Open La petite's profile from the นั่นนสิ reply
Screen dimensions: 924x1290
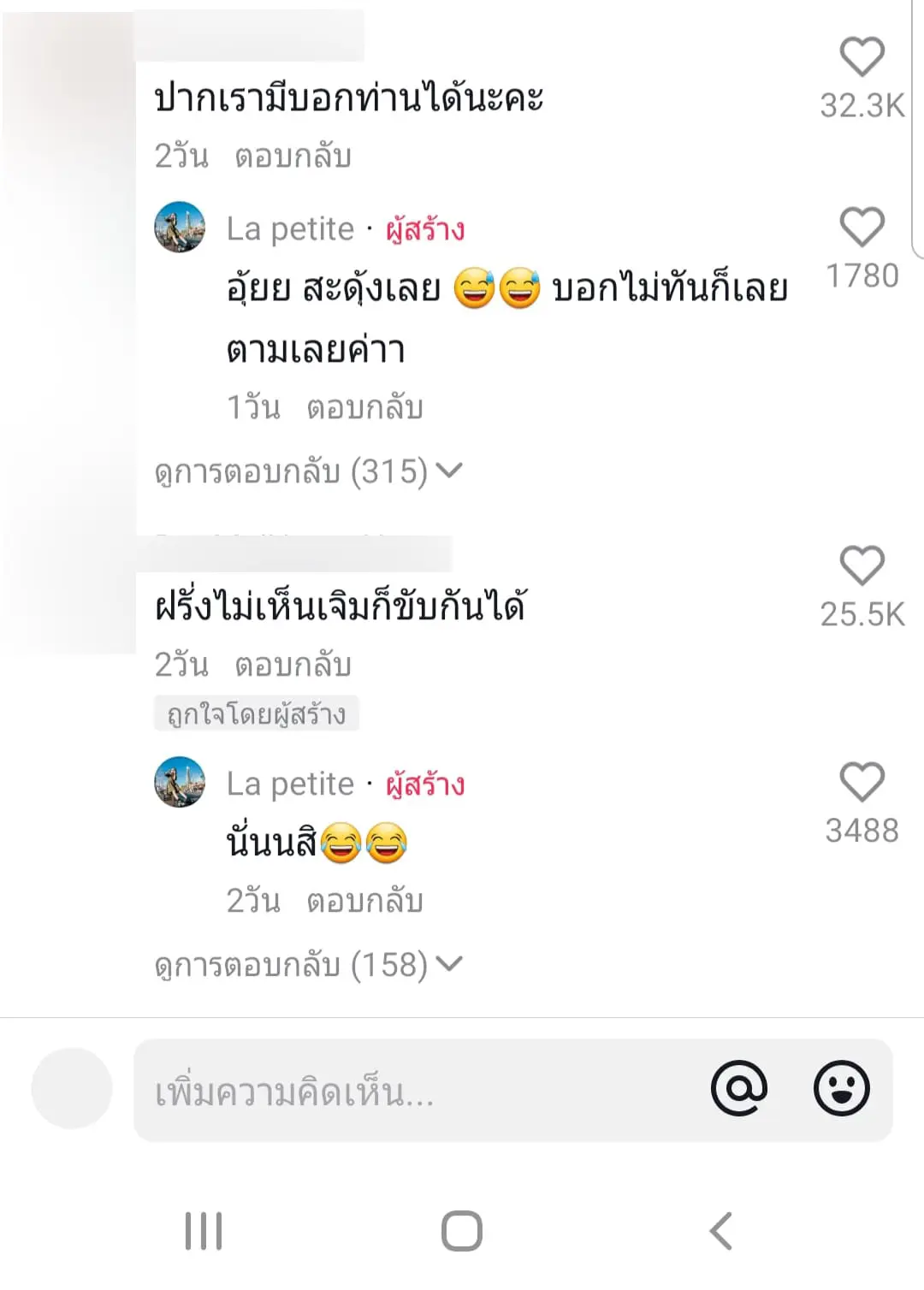pos(180,782)
